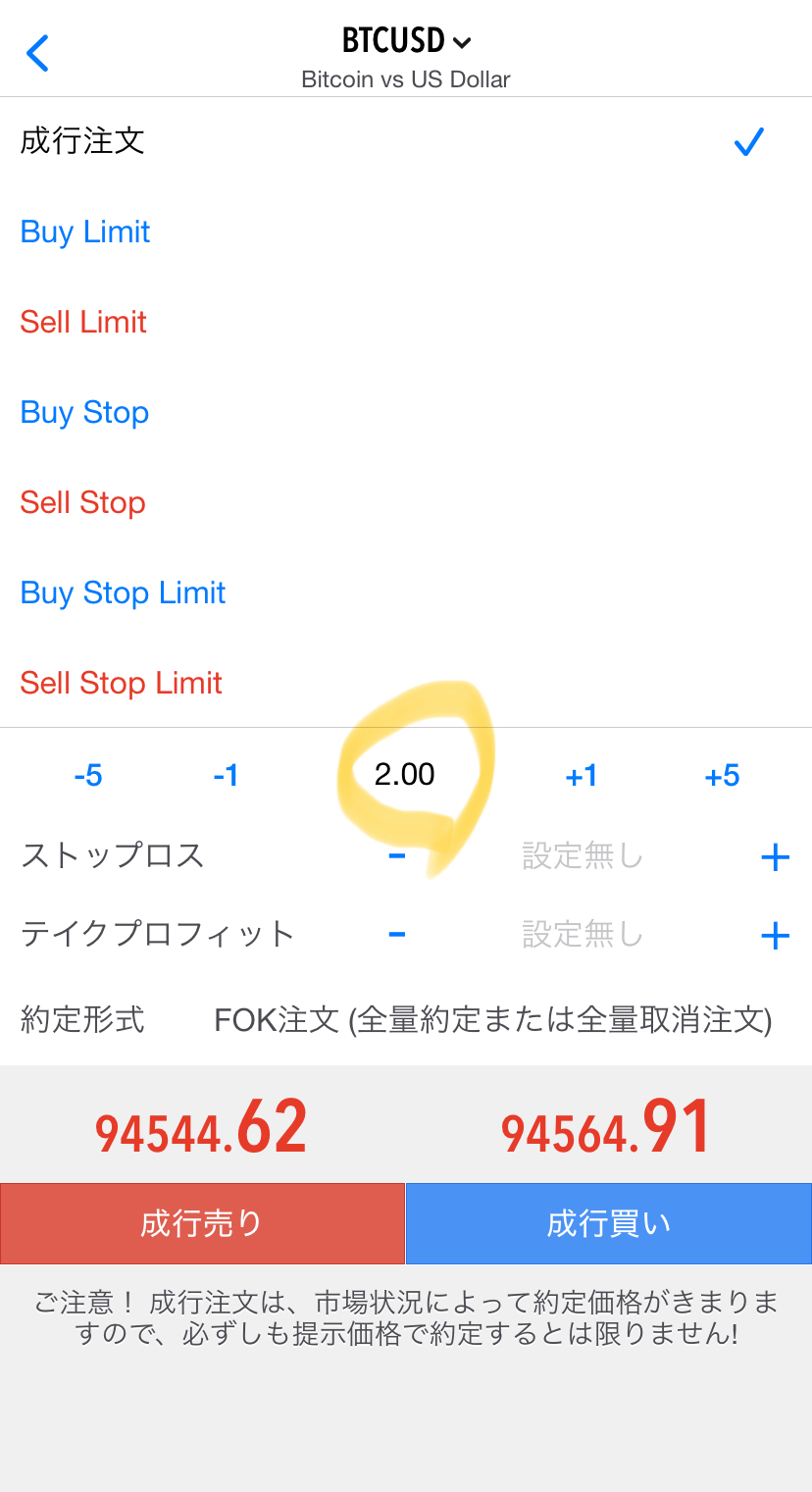Edit the 2.00 volume field
The width and height of the screenshot is (812, 1492).
point(404,775)
